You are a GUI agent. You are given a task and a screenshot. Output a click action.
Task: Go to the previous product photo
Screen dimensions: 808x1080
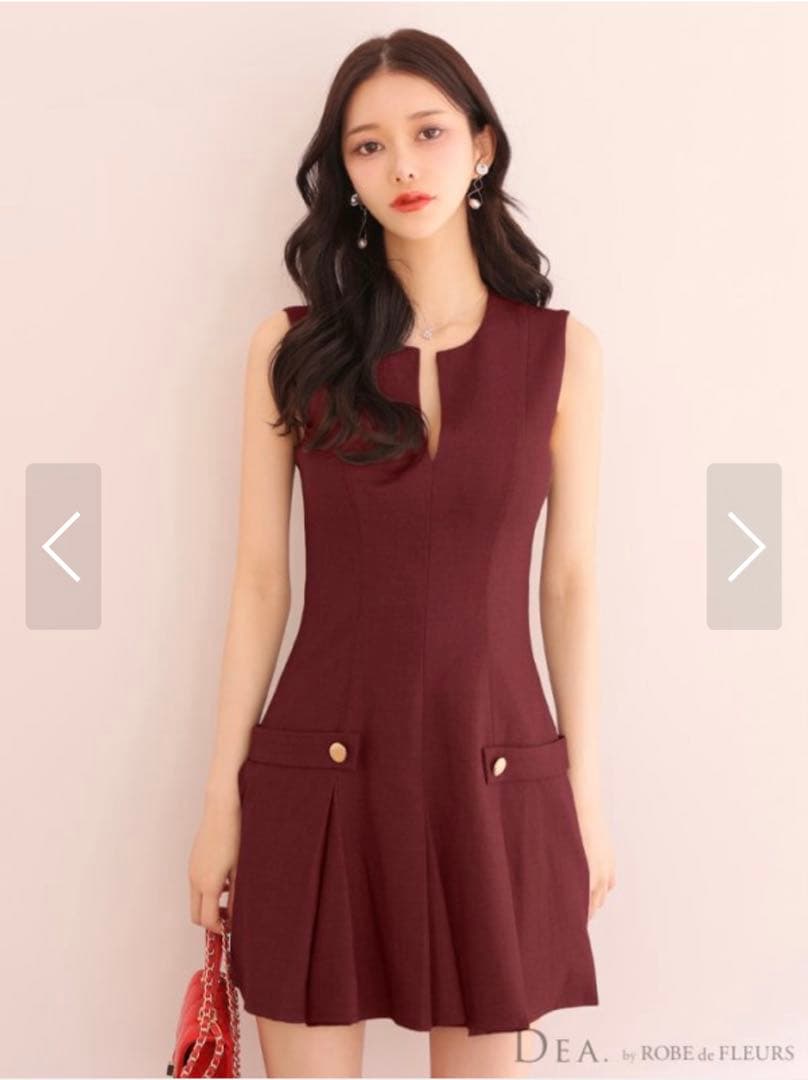coord(63,546)
